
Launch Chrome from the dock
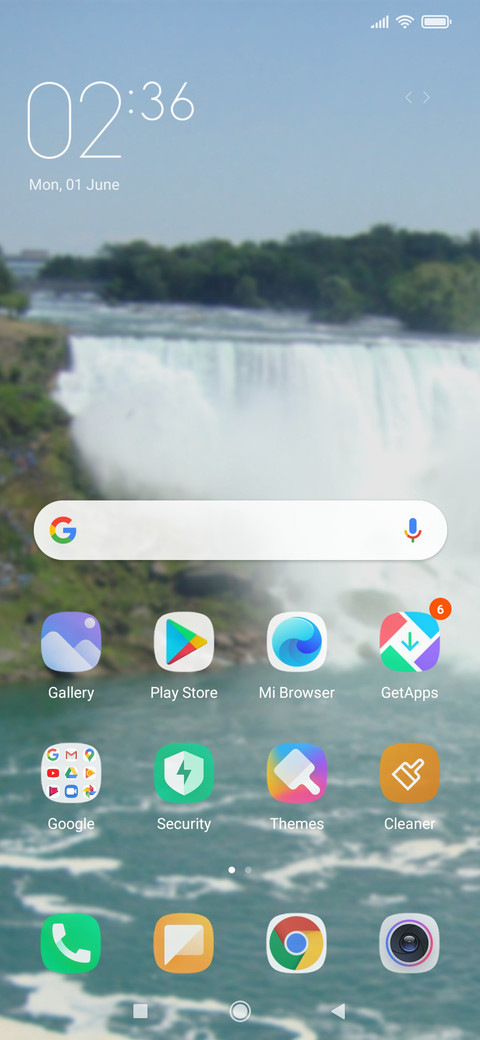pyautogui.click(x=296, y=943)
